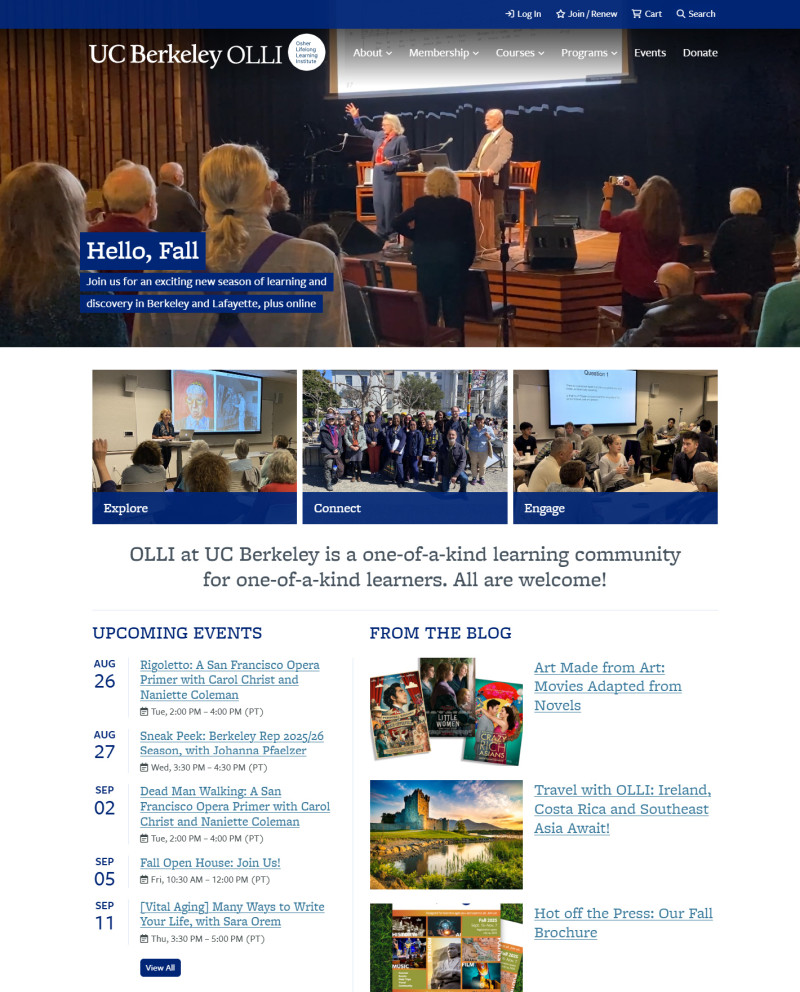
Task: View All upcoming events
Action: pos(160,967)
